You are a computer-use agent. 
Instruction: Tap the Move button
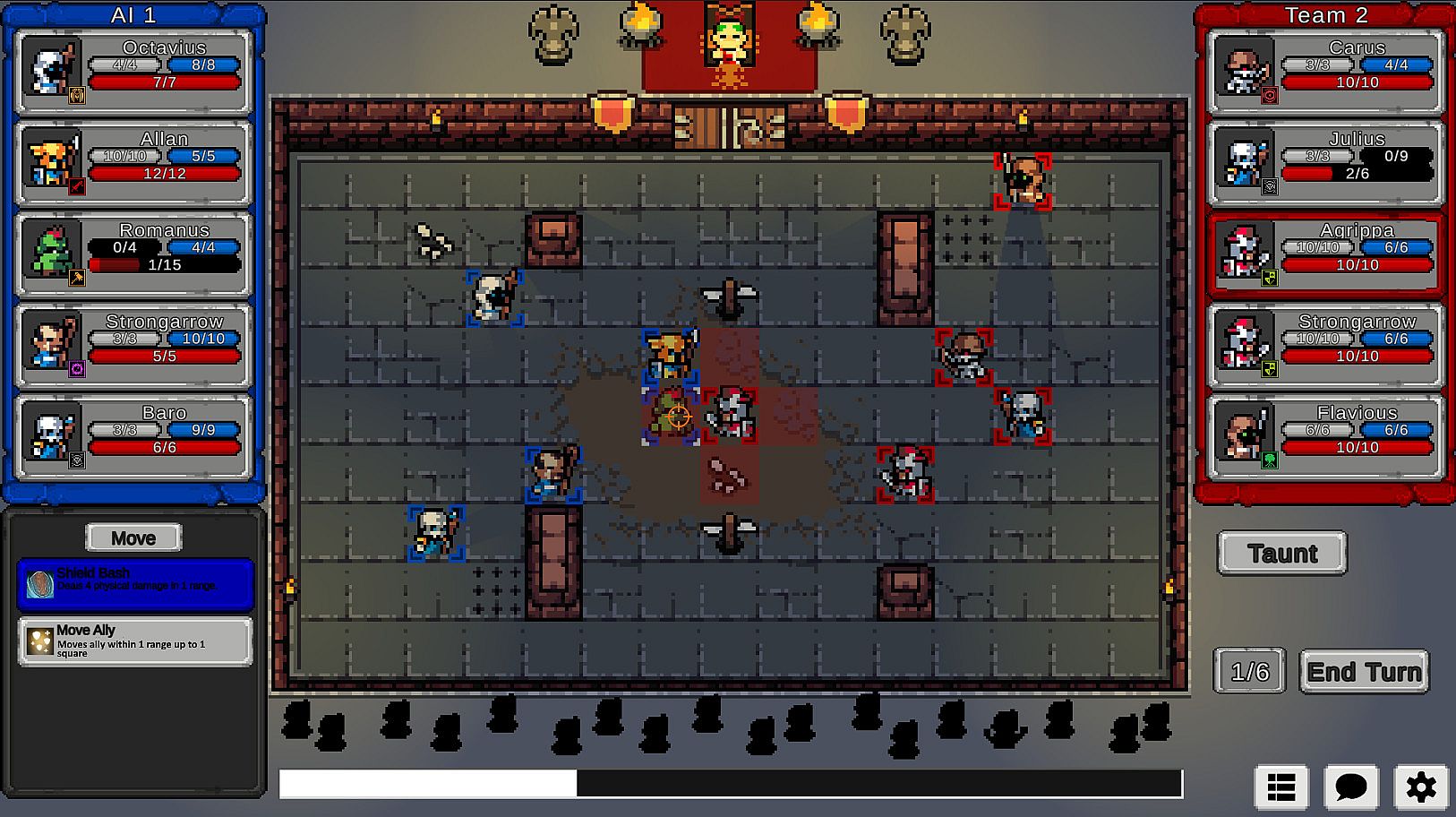pos(133,537)
